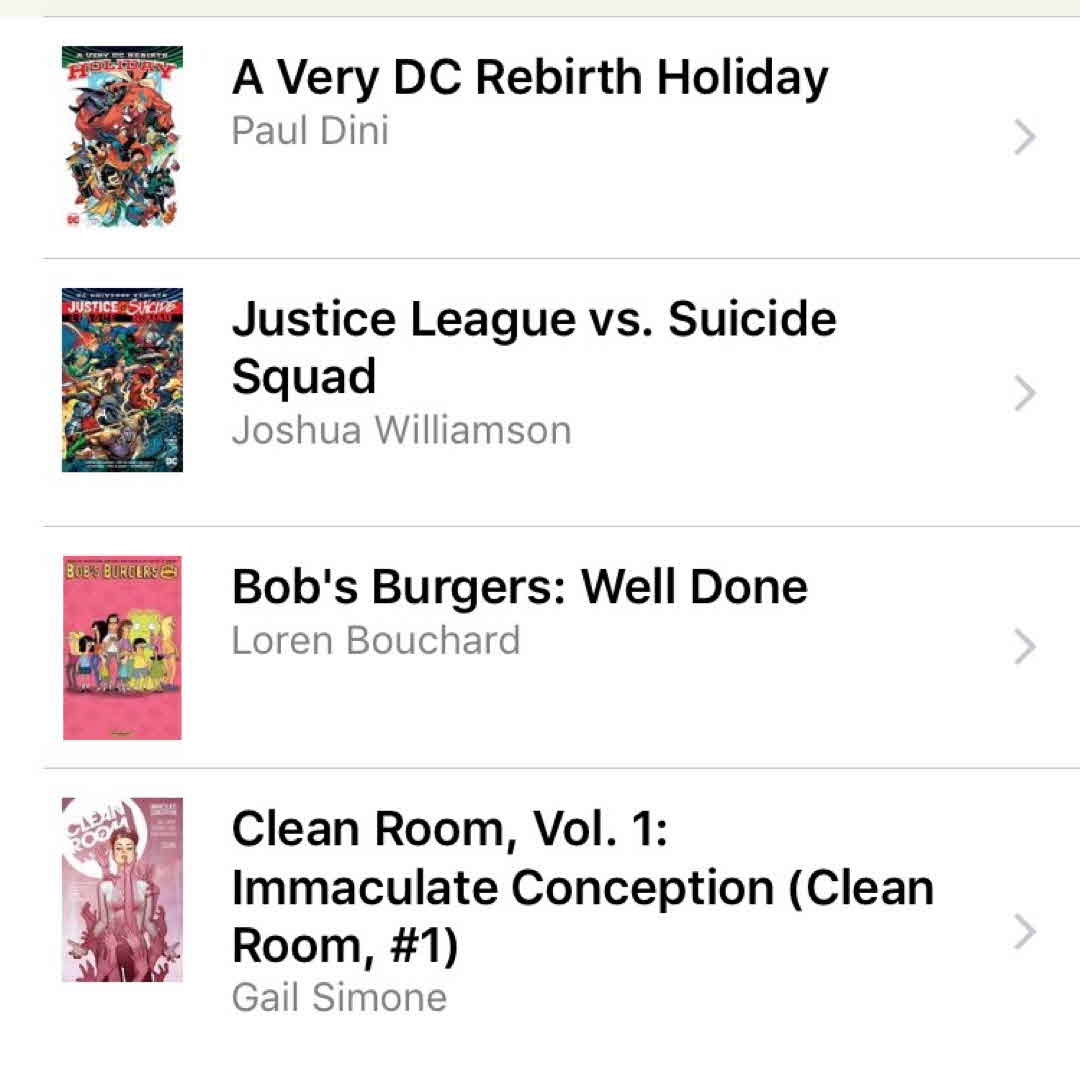Screen dimensions: 1080x1080
Task: Open Clean Room, Vol. 1 by Gail Simone
Action: coord(582,887)
